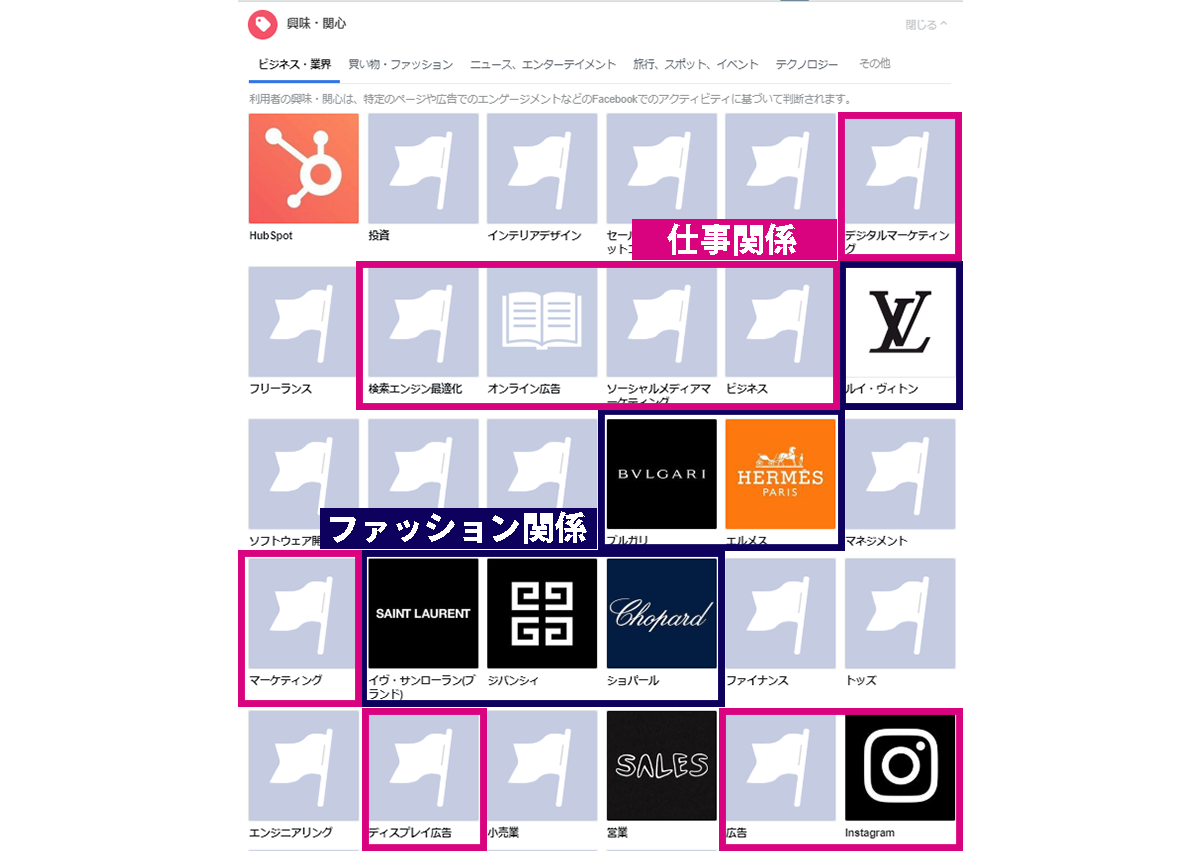Viewport: 1200px width, 851px height.
Task: Select the マーケティング interest tile
Action: click(304, 613)
